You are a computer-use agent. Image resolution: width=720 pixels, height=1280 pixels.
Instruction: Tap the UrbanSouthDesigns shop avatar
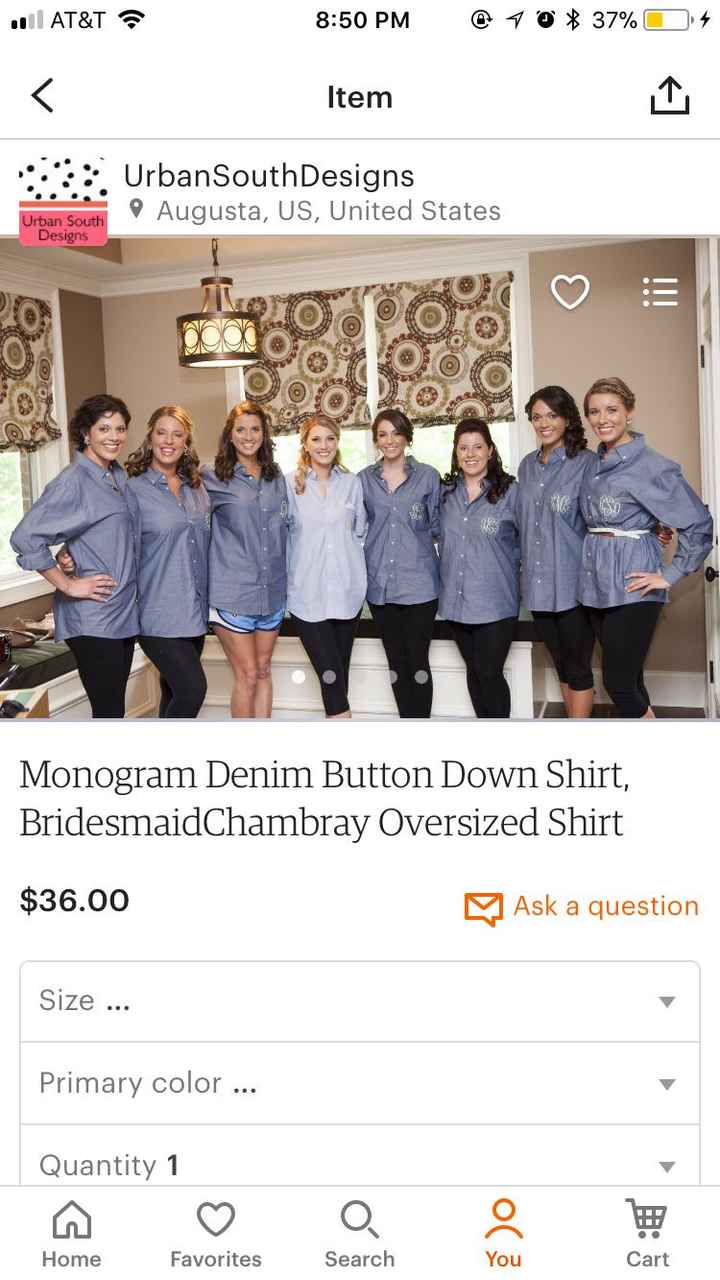62,197
